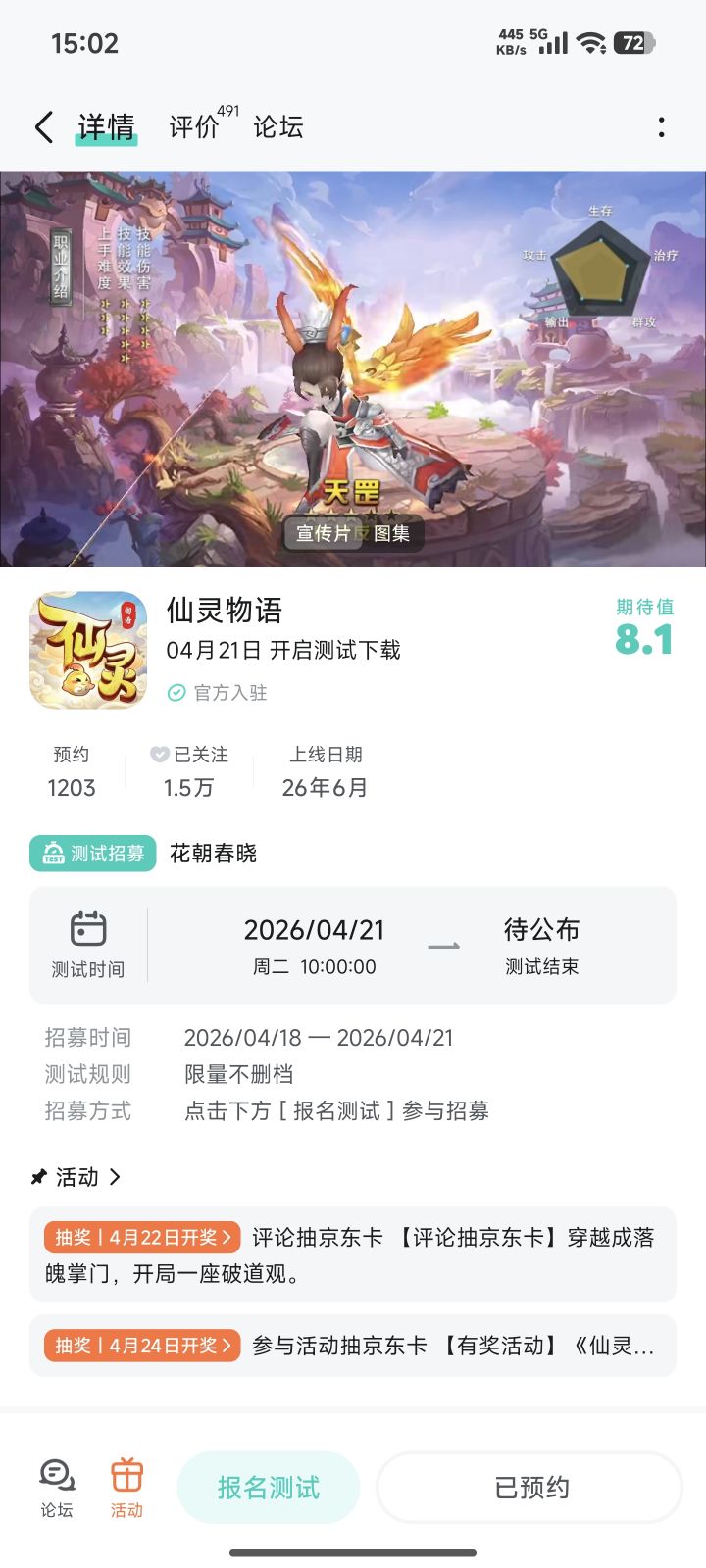Tap the 报名测试 button
This screenshot has width=706, height=1568.
pos(268,1486)
